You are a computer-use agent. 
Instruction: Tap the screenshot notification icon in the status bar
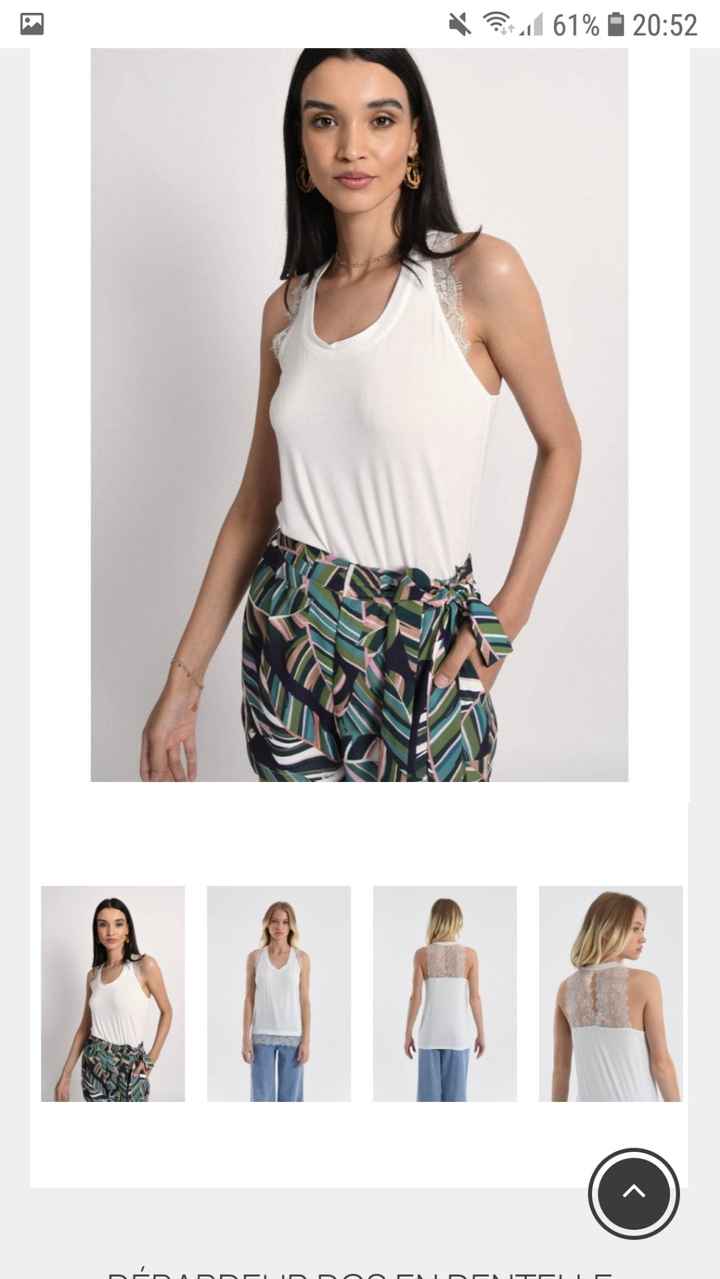click(x=33, y=21)
